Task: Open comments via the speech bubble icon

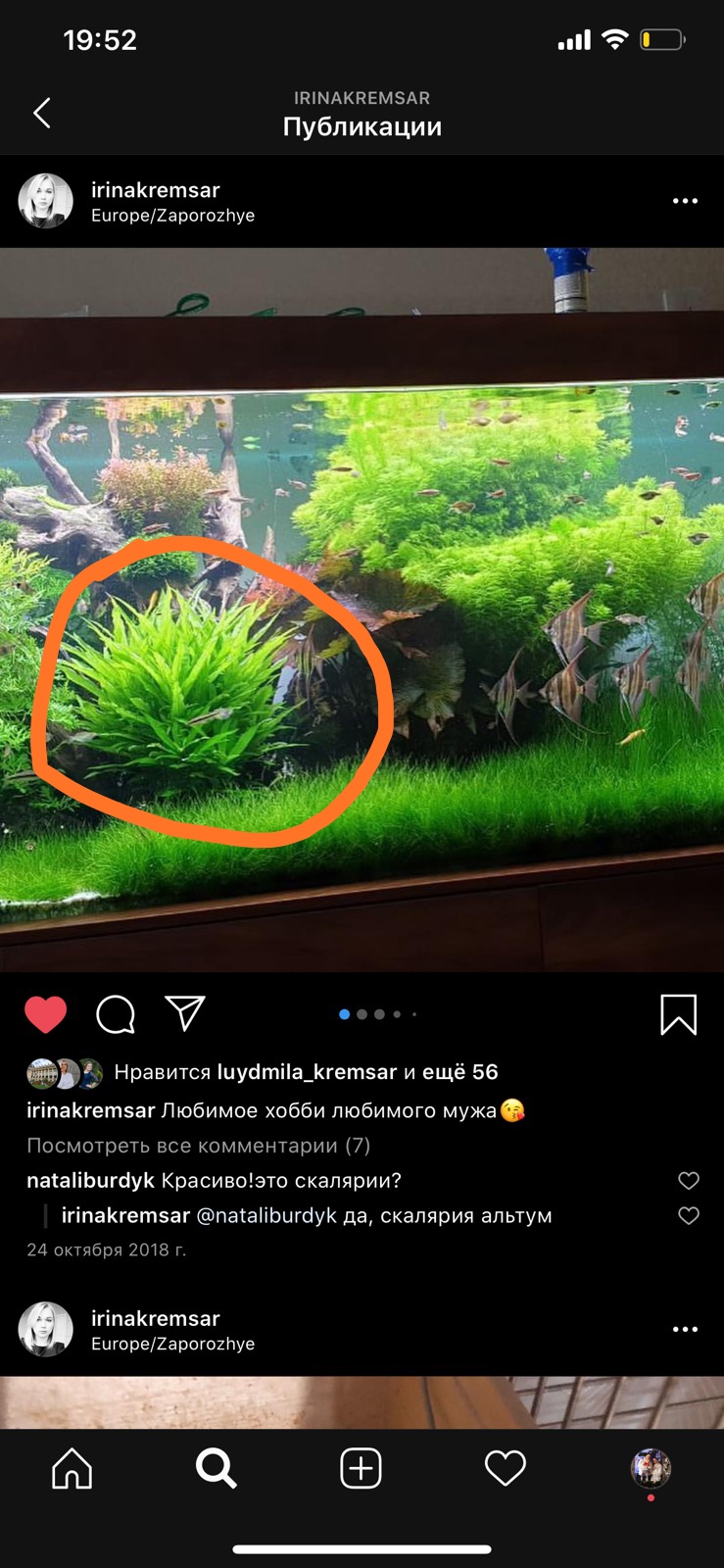Action: point(116,1014)
